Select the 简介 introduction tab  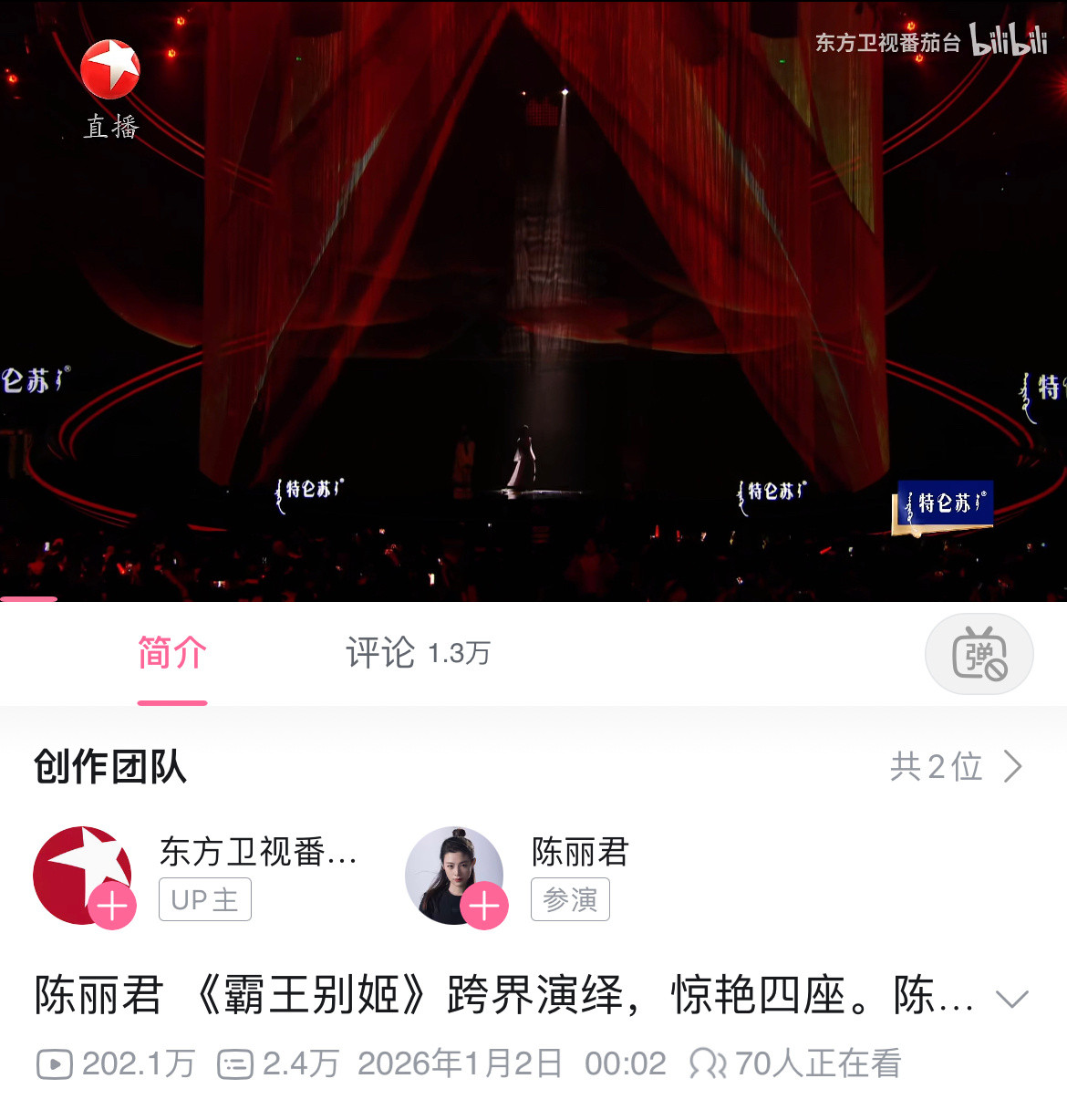[171, 653]
